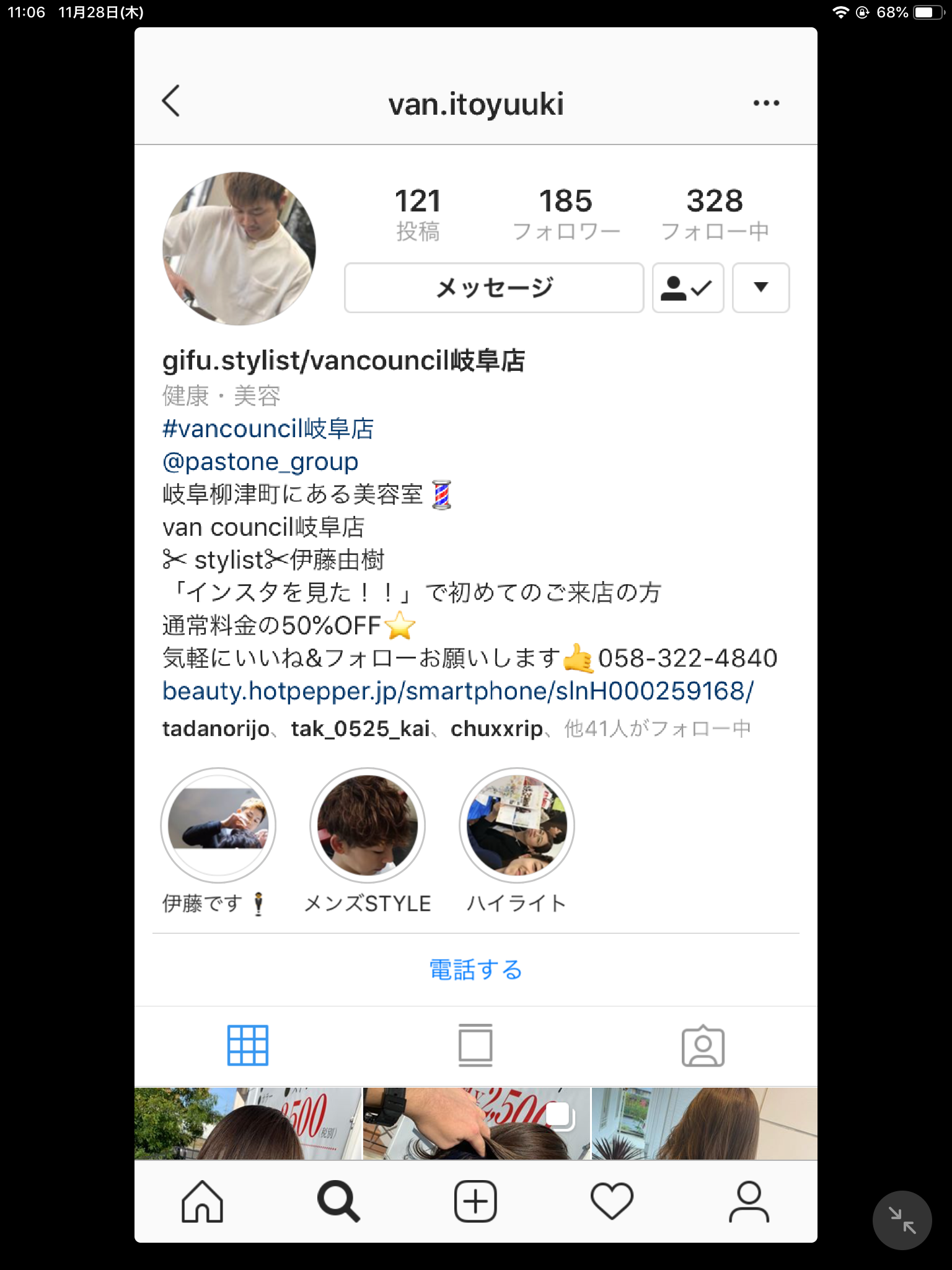
Task: Tap the メッセージ button
Action: click(x=494, y=288)
